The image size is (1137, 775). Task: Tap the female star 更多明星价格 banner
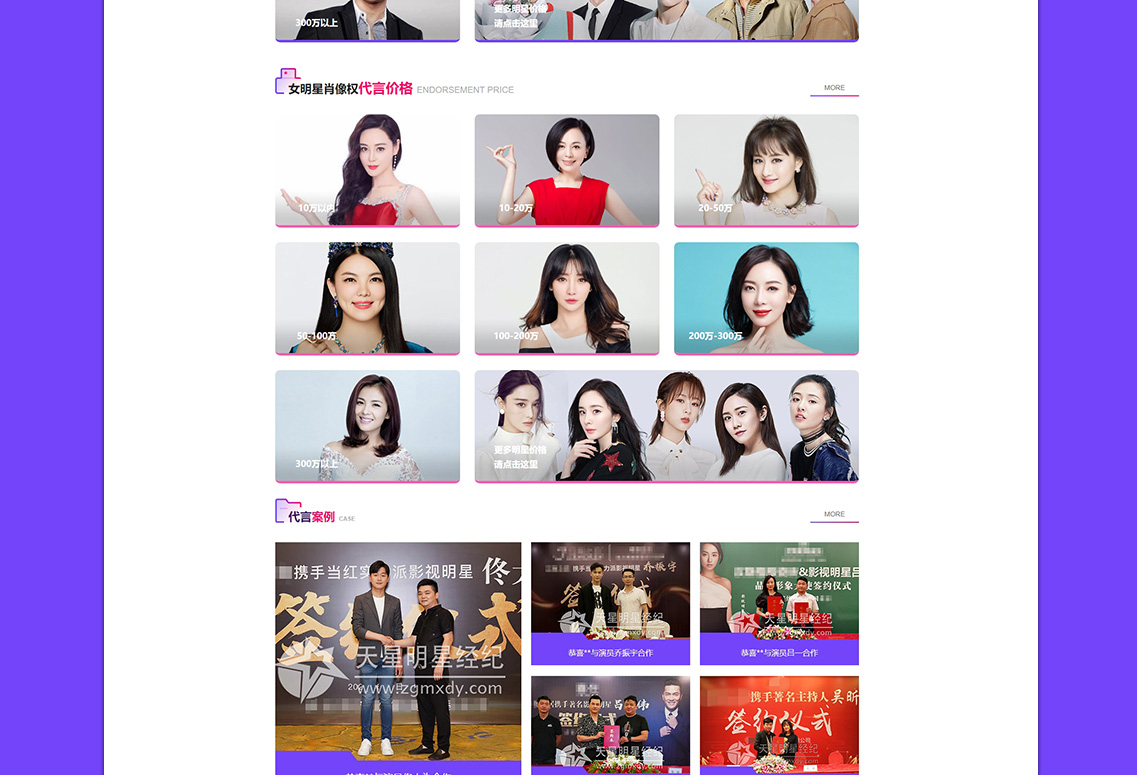tap(666, 426)
